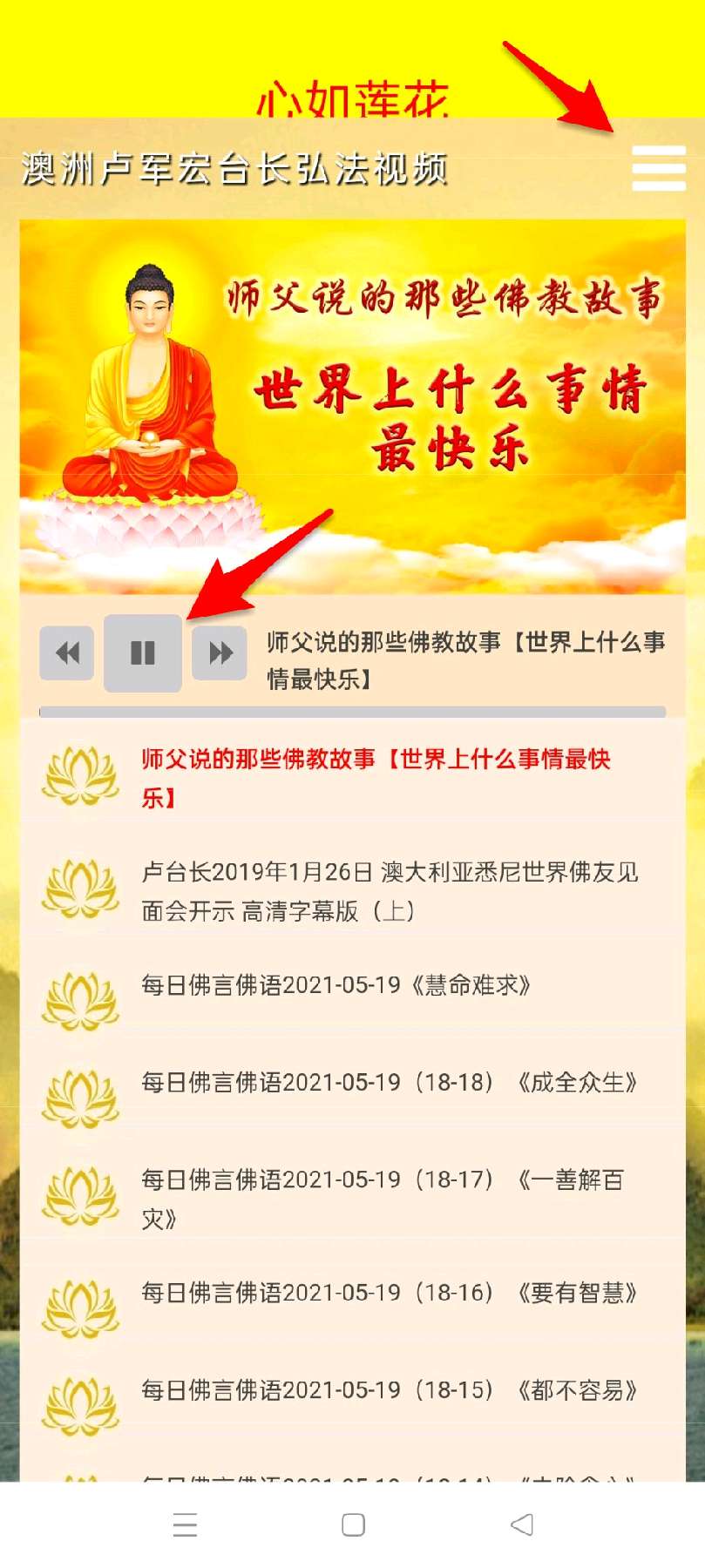Play 每日佛言佛语 (18-16)《要有智慧》

click(x=389, y=1293)
